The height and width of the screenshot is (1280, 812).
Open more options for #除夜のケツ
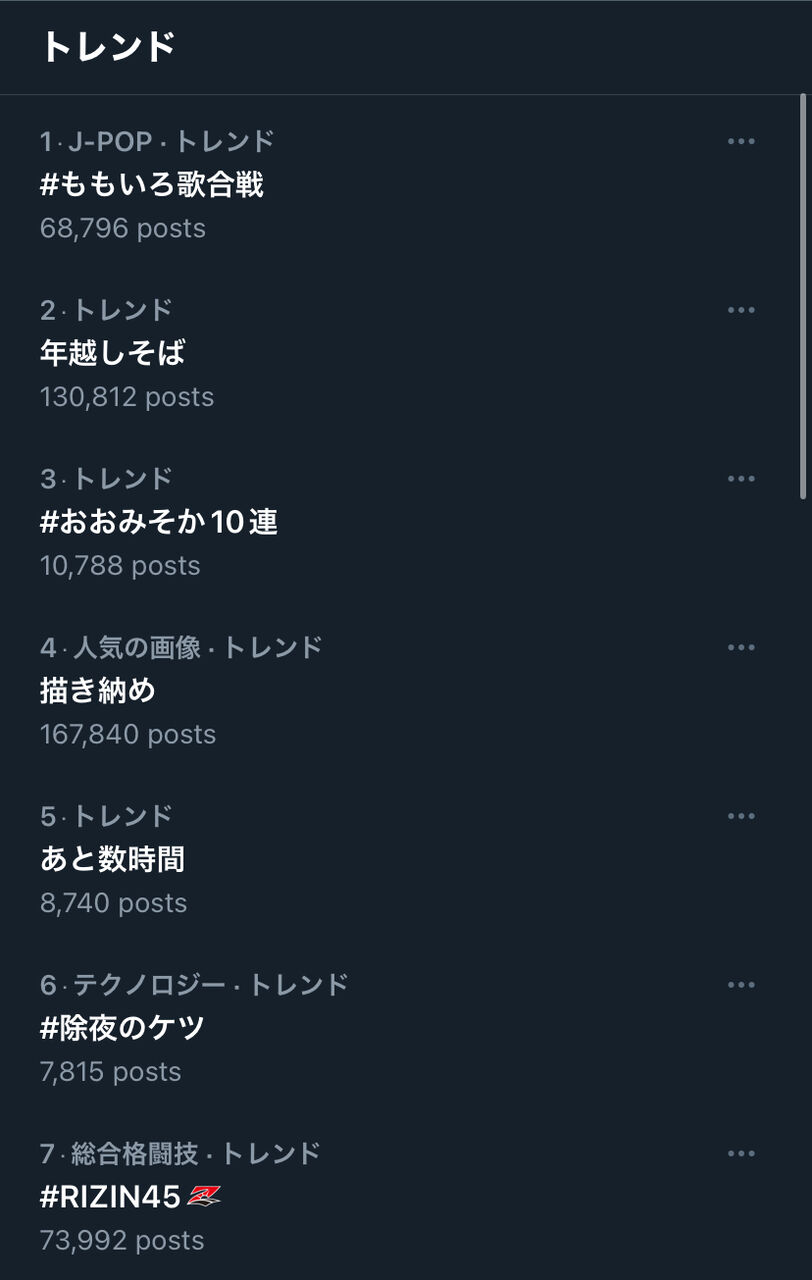click(741, 985)
